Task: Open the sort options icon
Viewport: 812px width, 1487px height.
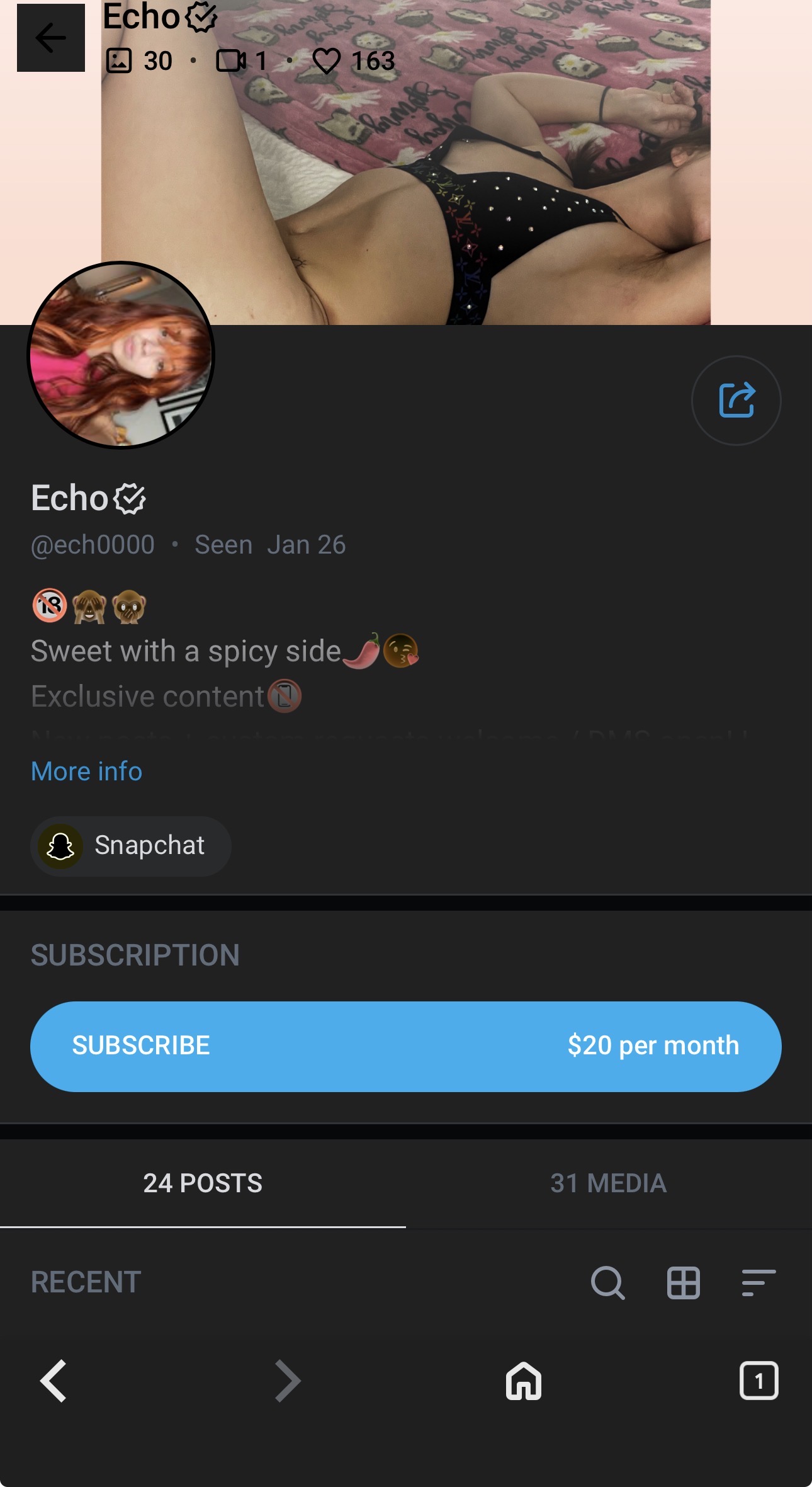Action: click(758, 1282)
